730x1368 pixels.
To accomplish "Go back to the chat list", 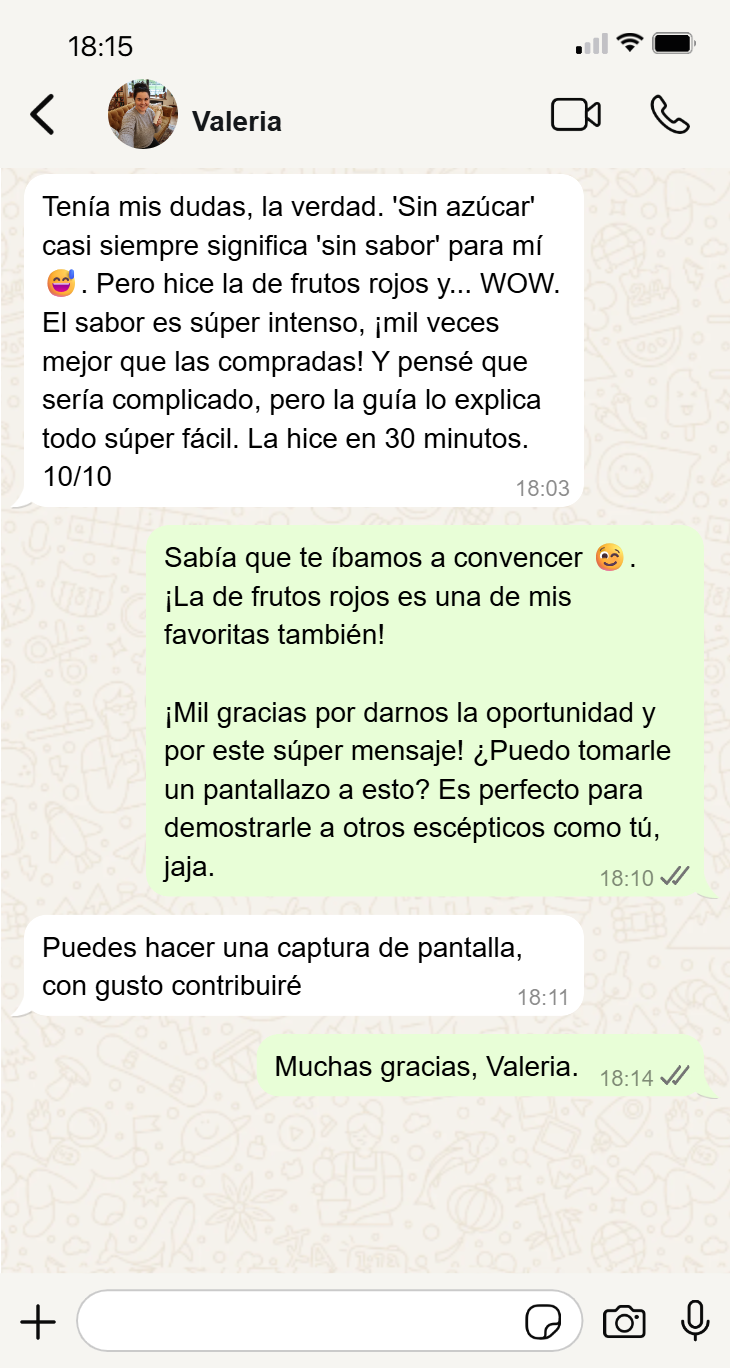I will tap(42, 115).
